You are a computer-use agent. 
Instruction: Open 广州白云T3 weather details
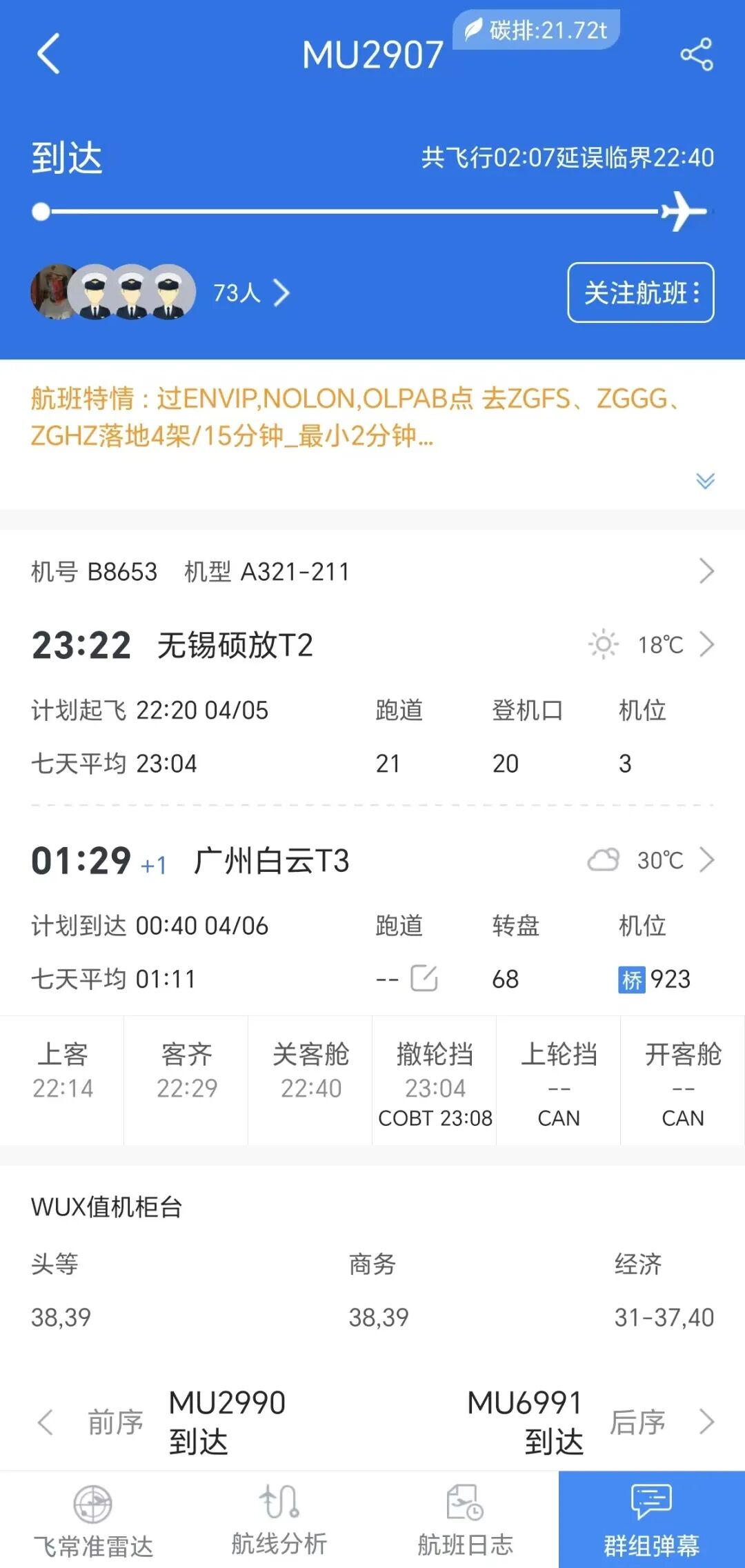coord(651,860)
